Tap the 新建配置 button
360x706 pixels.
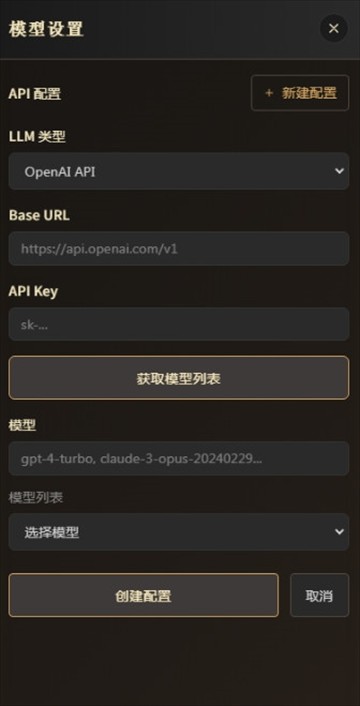click(300, 93)
